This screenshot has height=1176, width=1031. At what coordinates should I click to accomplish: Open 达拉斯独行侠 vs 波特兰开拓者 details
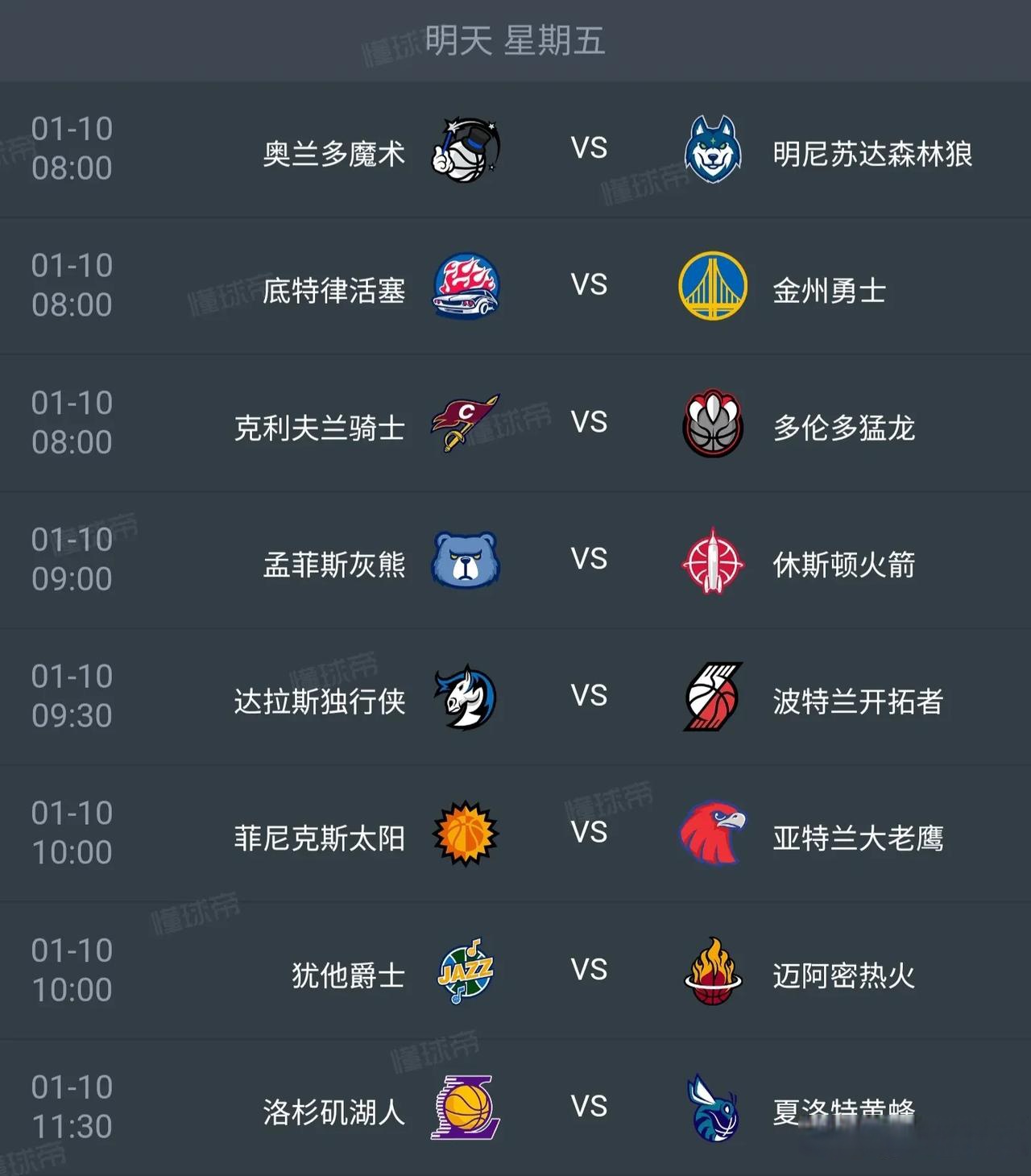pos(589,697)
